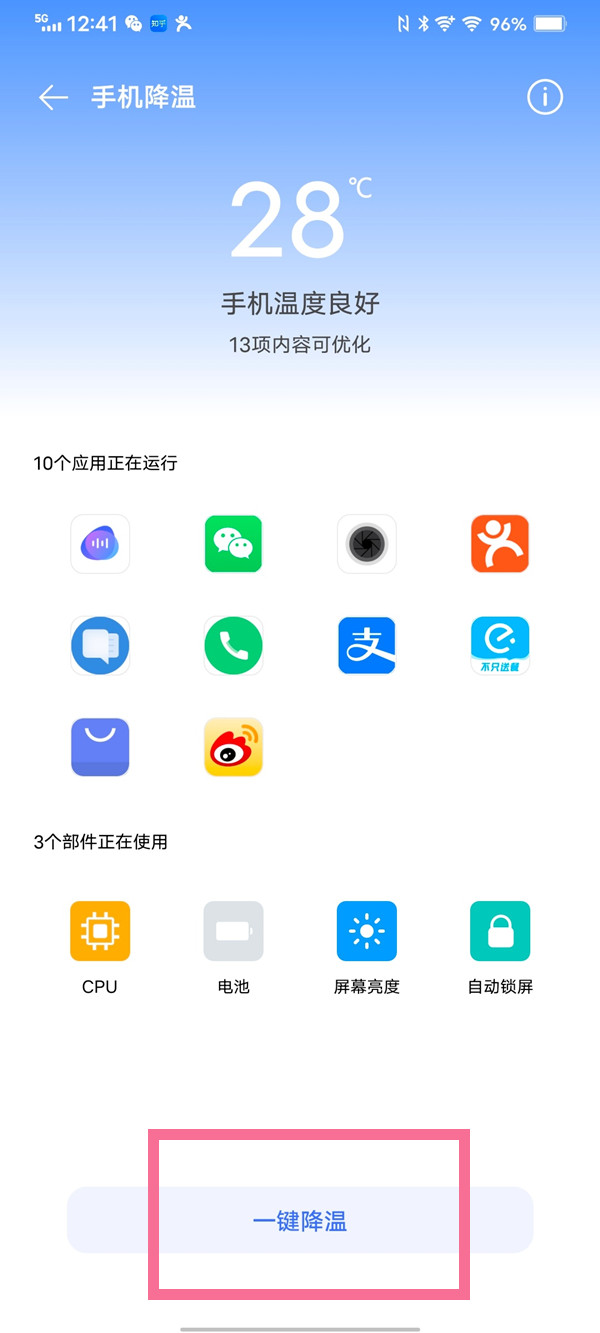Open the info icon in the header

click(545, 97)
